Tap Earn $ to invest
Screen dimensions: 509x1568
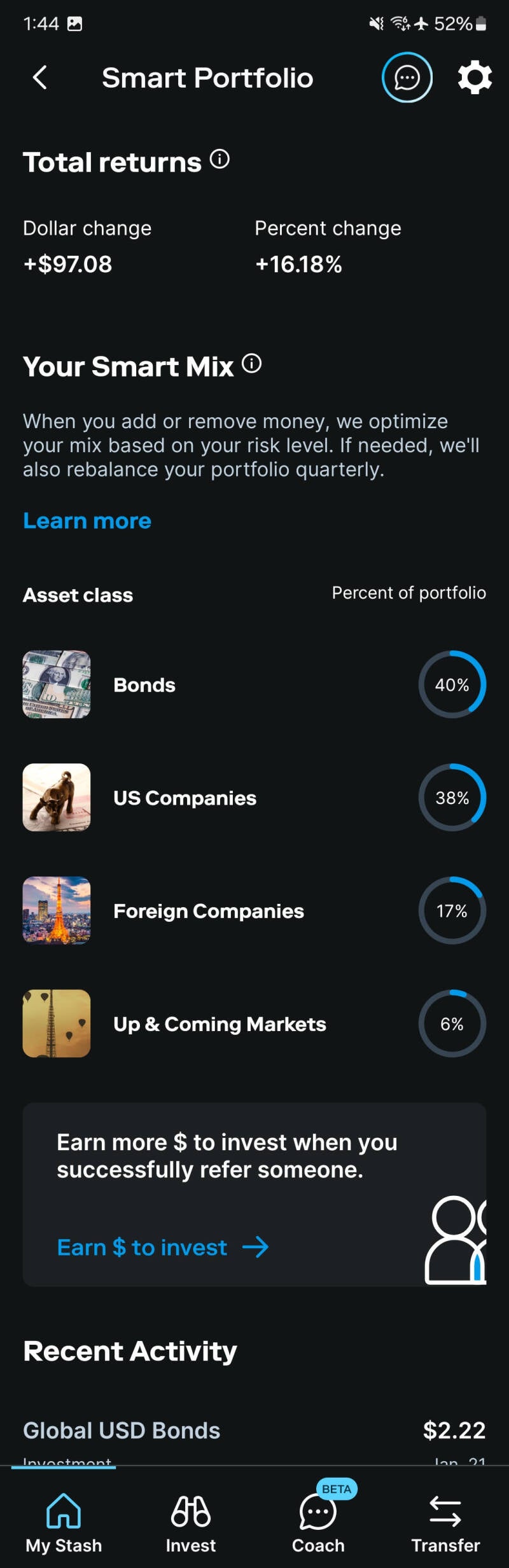(x=162, y=1247)
